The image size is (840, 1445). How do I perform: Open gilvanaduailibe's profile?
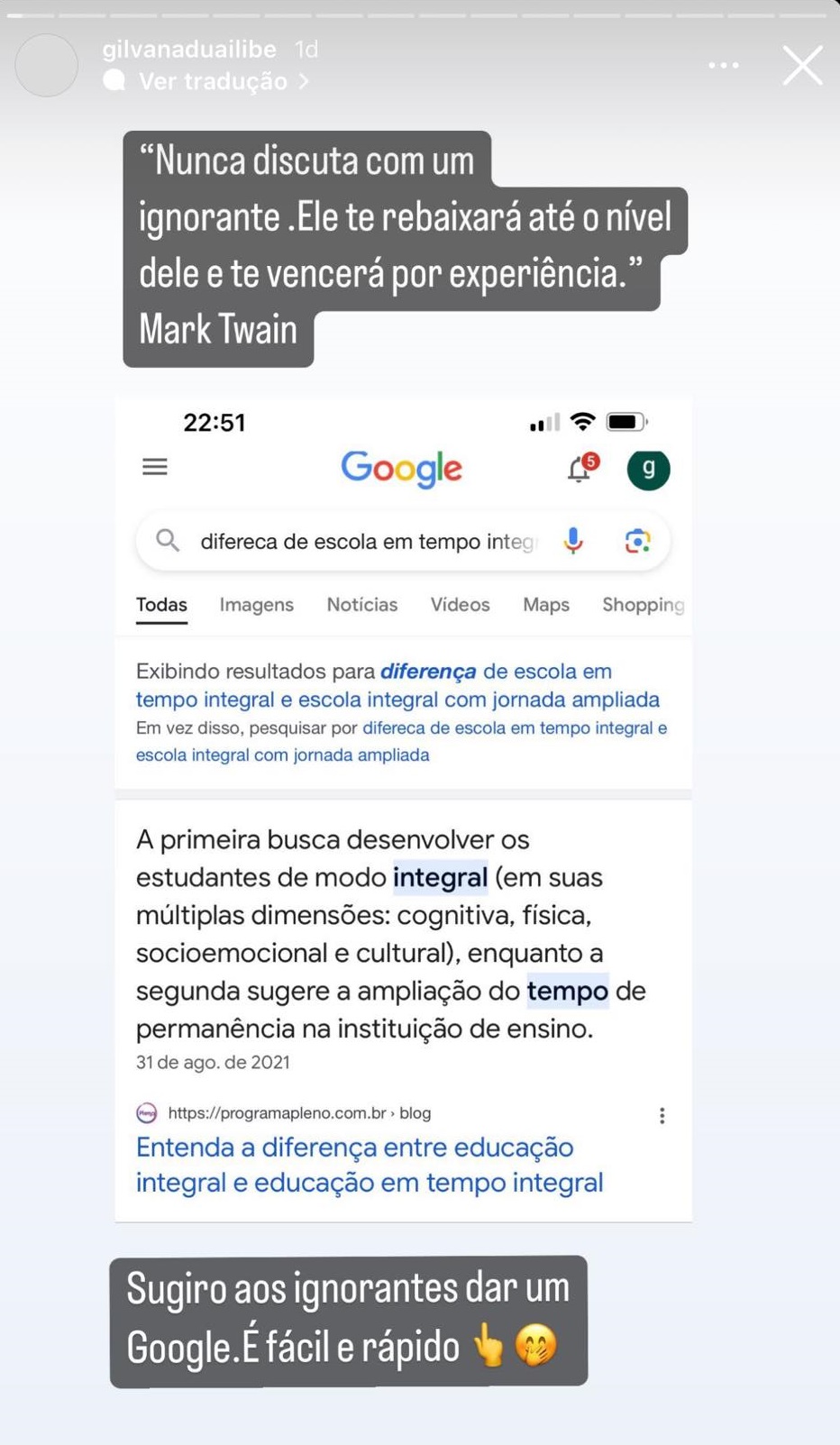(x=189, y=49)
